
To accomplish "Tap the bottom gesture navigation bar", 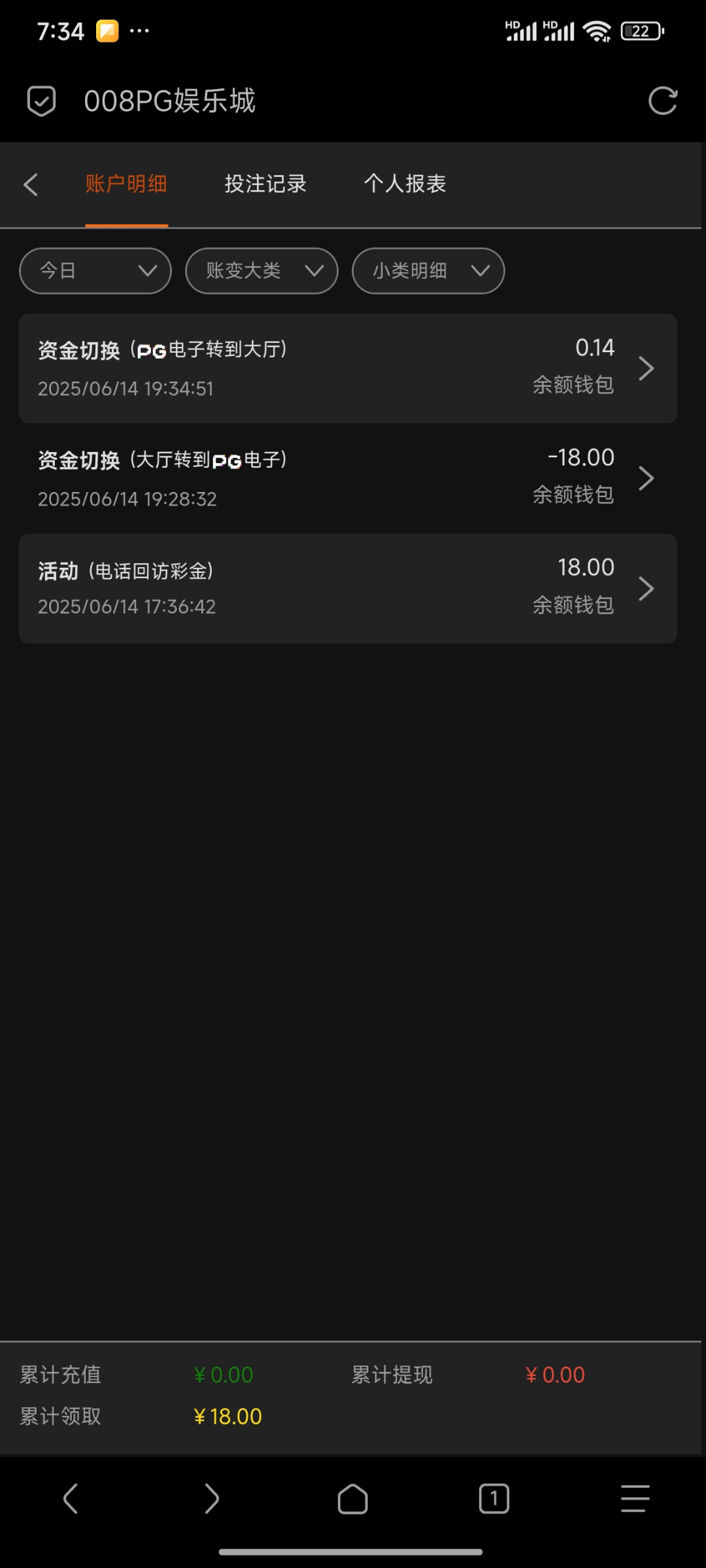I will (x=352, y=1551).
